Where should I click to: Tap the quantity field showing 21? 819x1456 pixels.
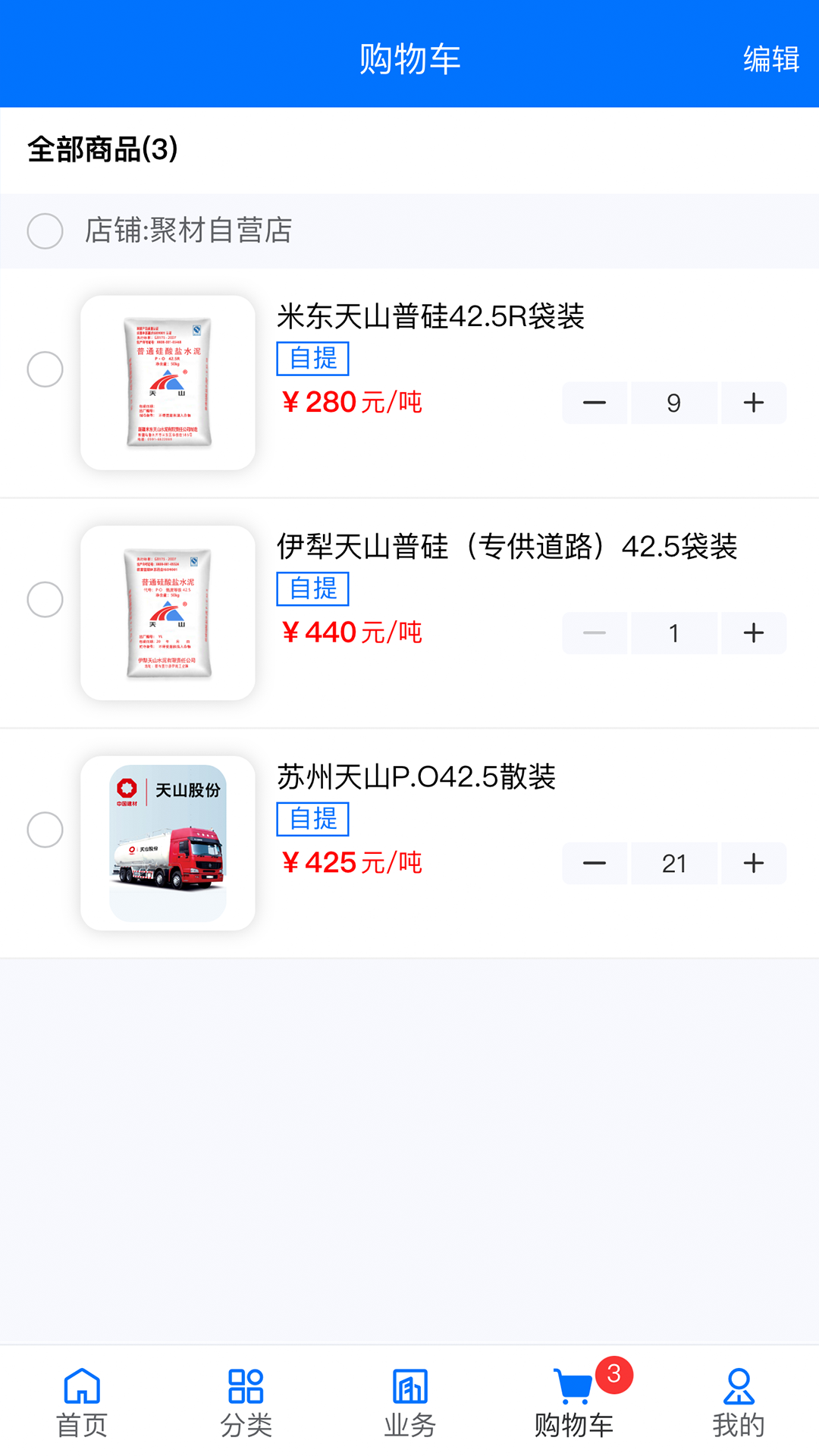pyautogui.click(x=674, y=863)
